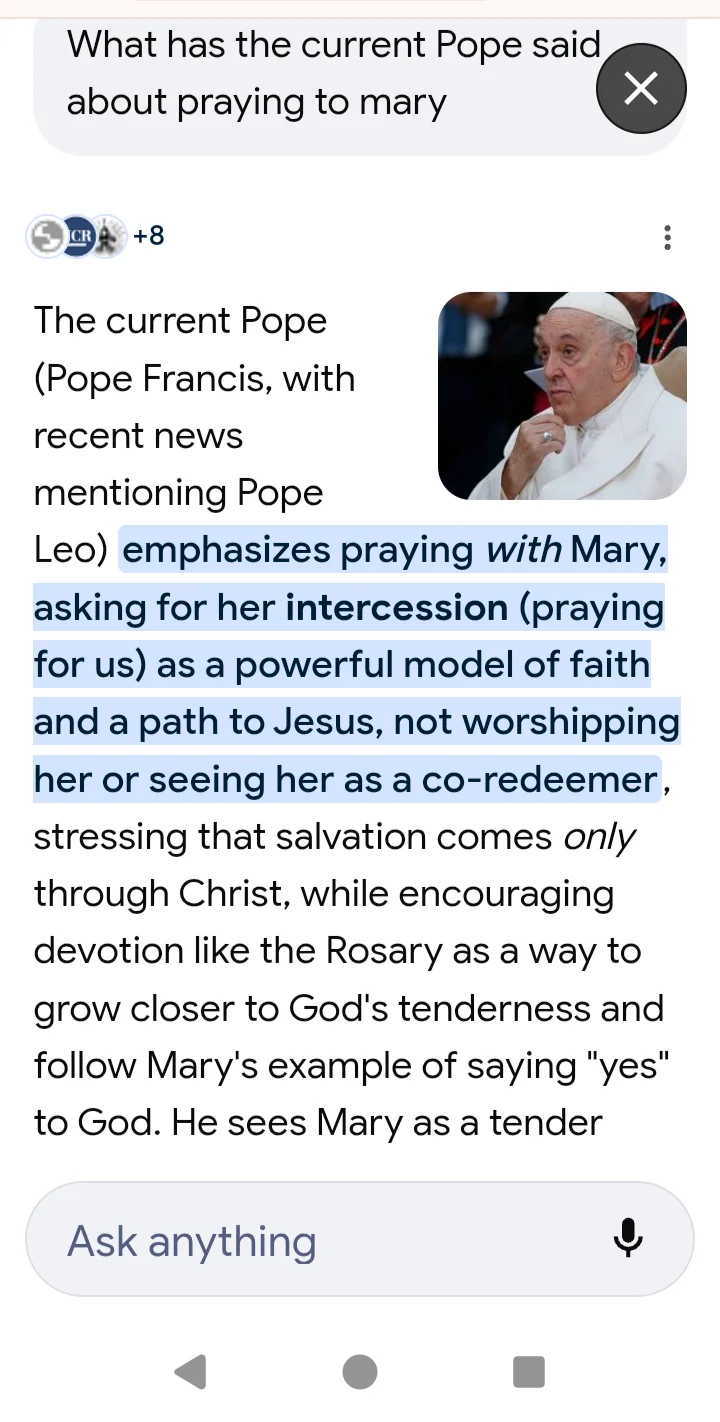Go to home screen via home button
This screenshot has height=1422, width=720.
click(x=360, y=1372)
